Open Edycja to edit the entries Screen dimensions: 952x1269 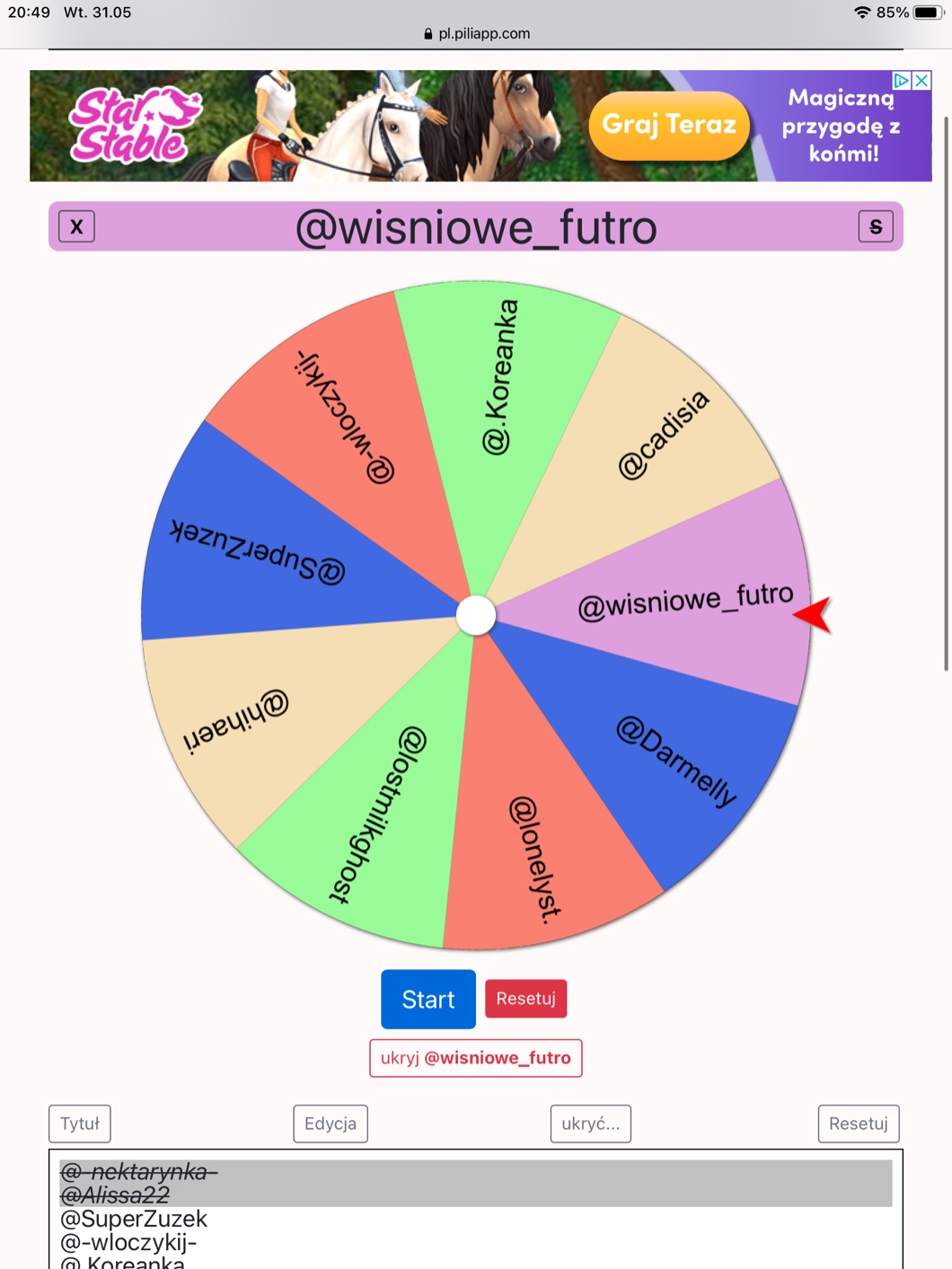[331, 1124]
